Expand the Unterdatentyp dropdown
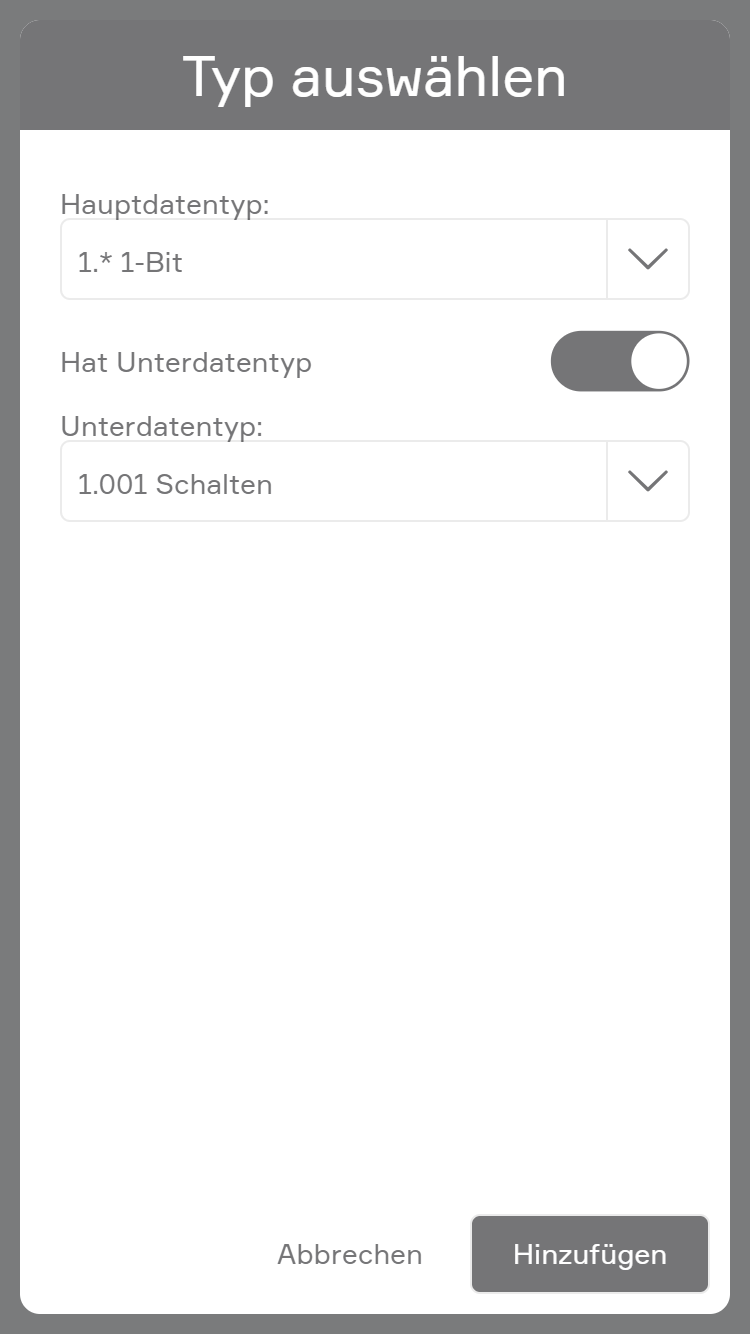 (x=647, y=482)
